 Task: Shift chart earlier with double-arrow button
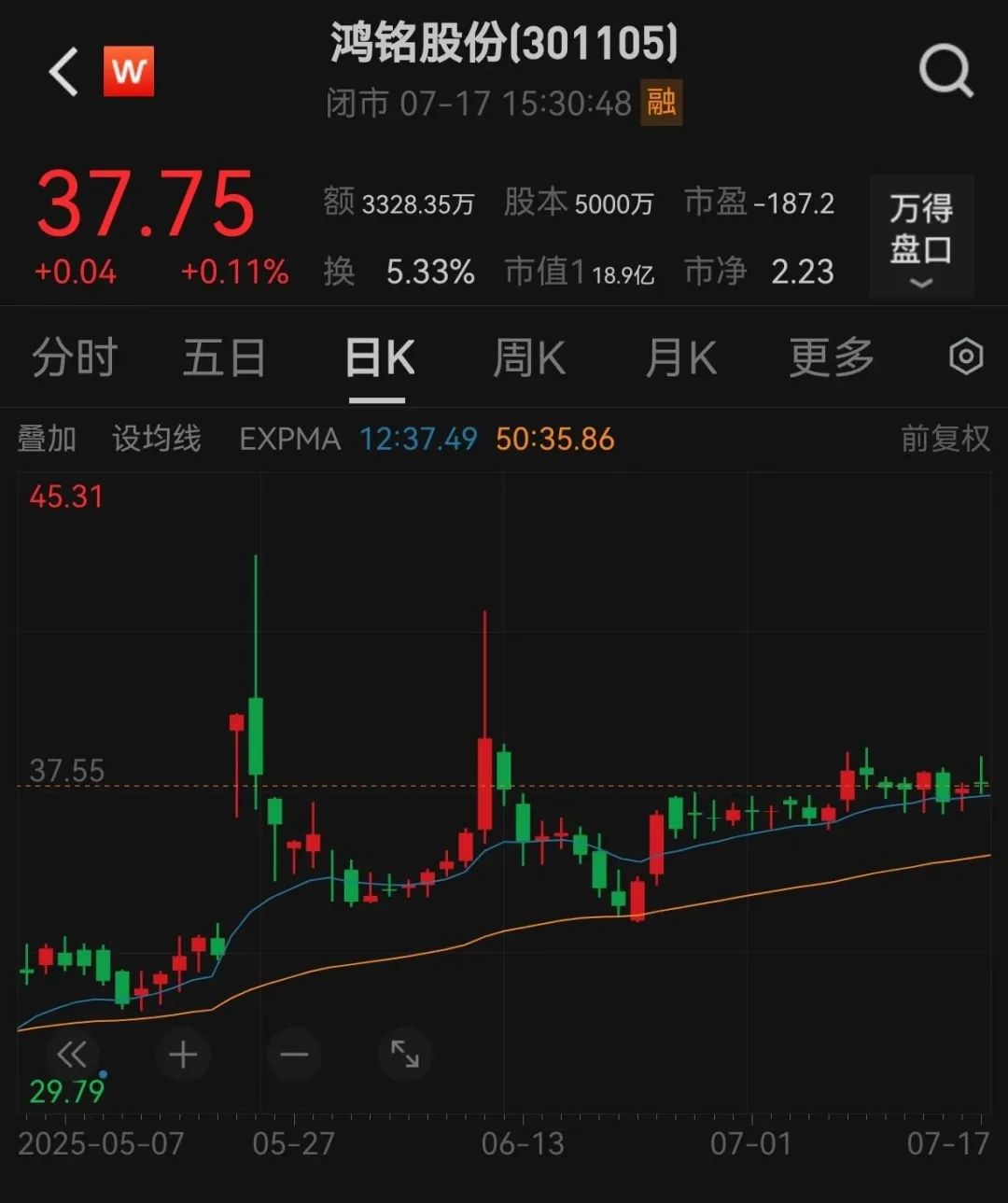click(x=72, y=1056)
